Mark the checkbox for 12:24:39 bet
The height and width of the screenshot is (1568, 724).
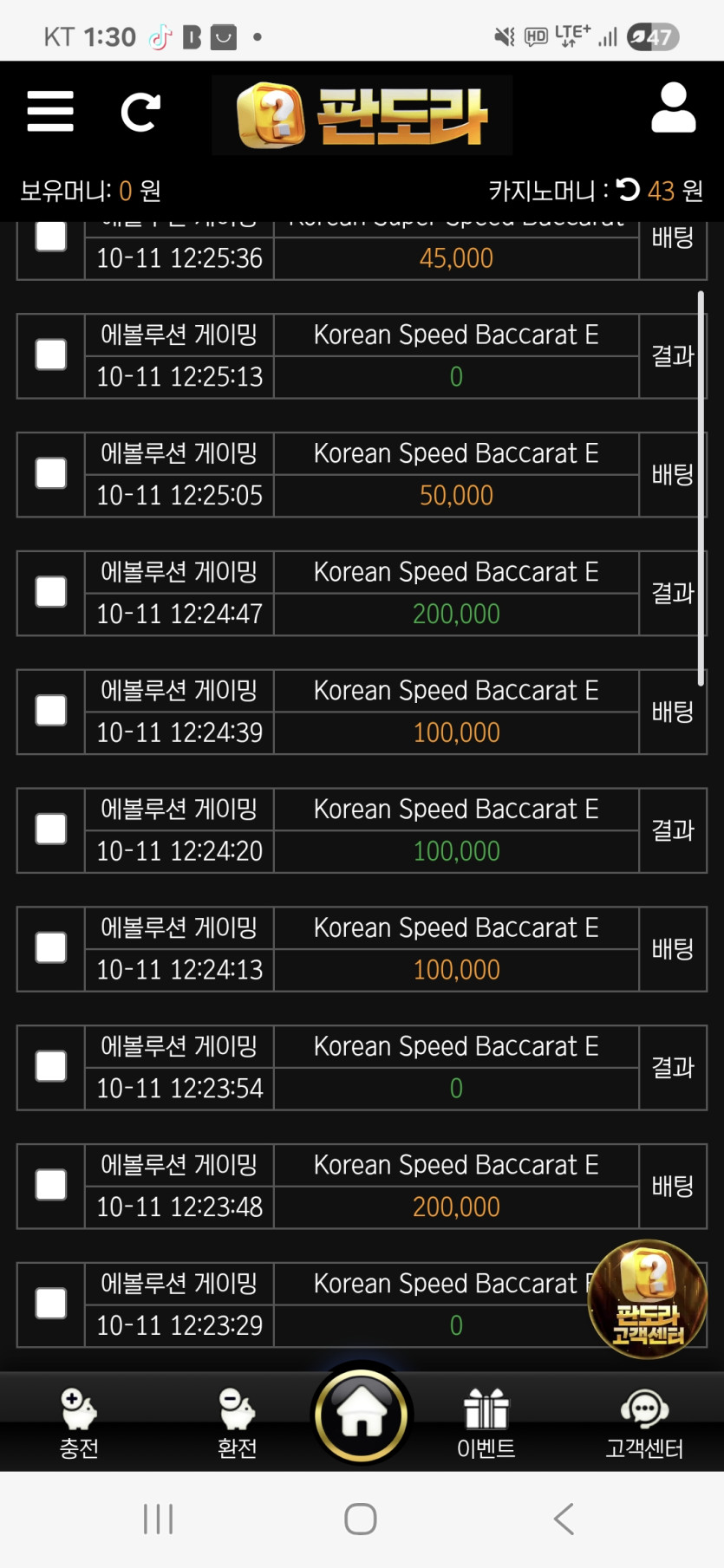[51, 711]
